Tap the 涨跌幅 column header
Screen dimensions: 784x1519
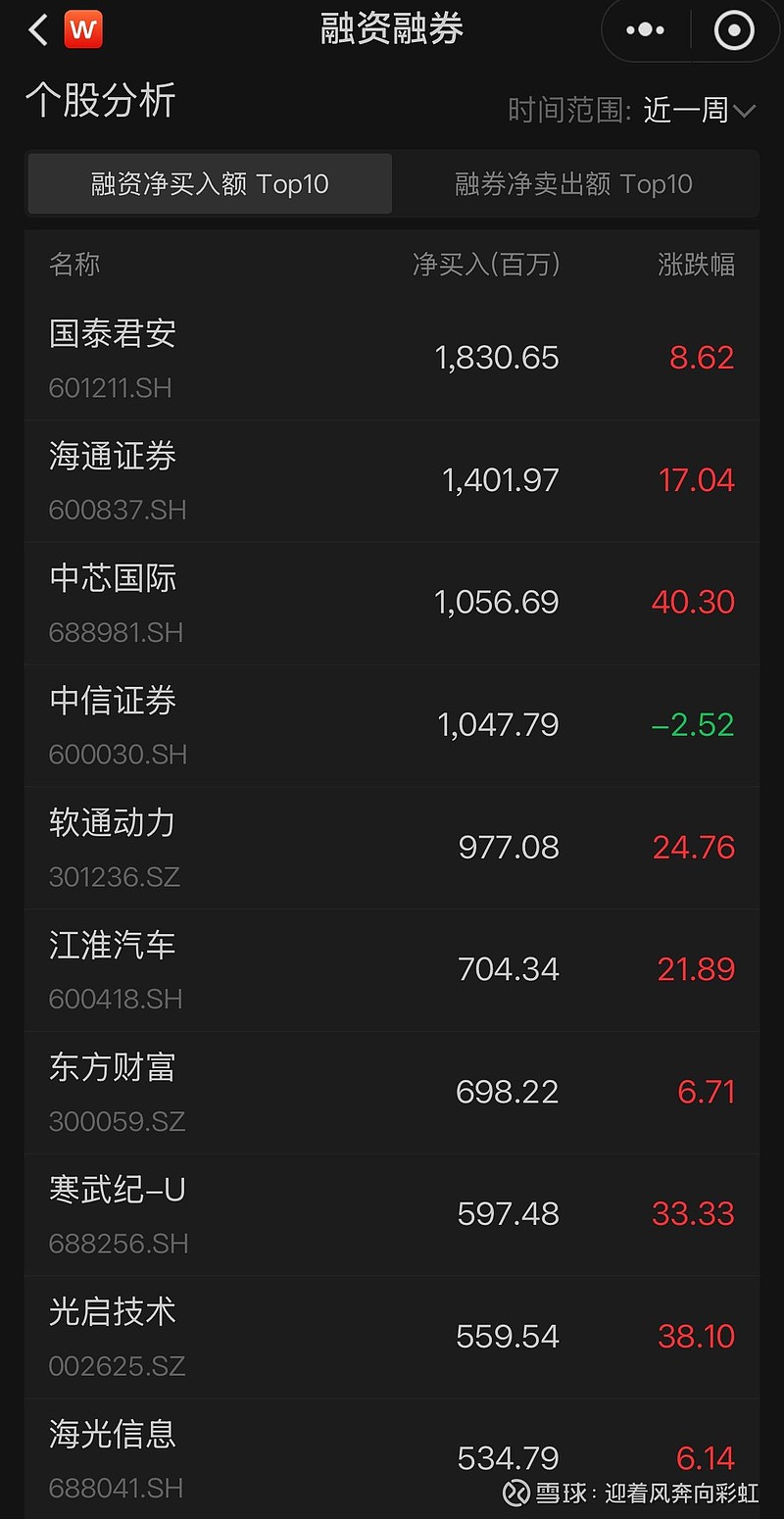click(x=703, y=265)
